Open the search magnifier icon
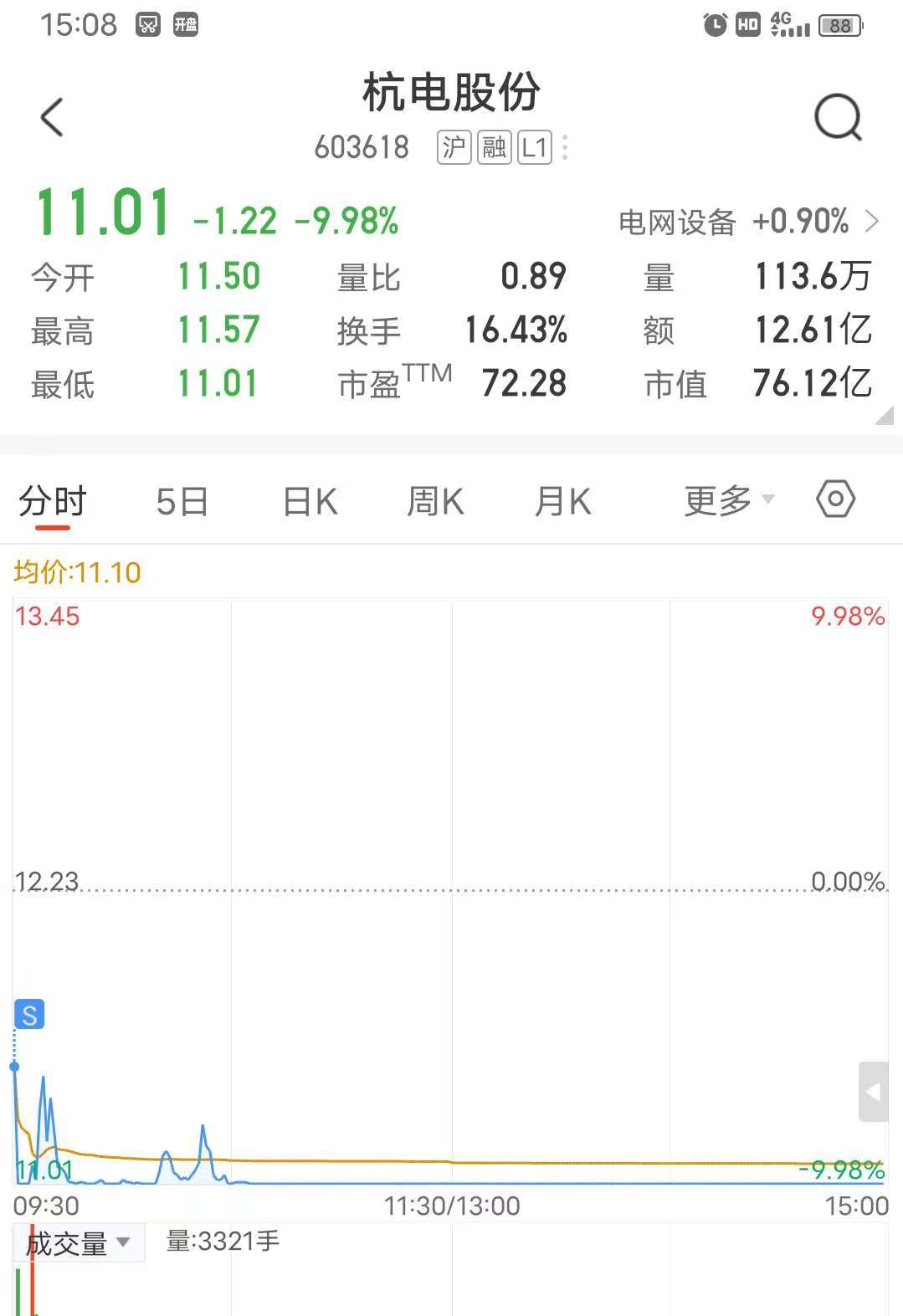The width and height of the screenshot is (903, 1316). (839, 118)
